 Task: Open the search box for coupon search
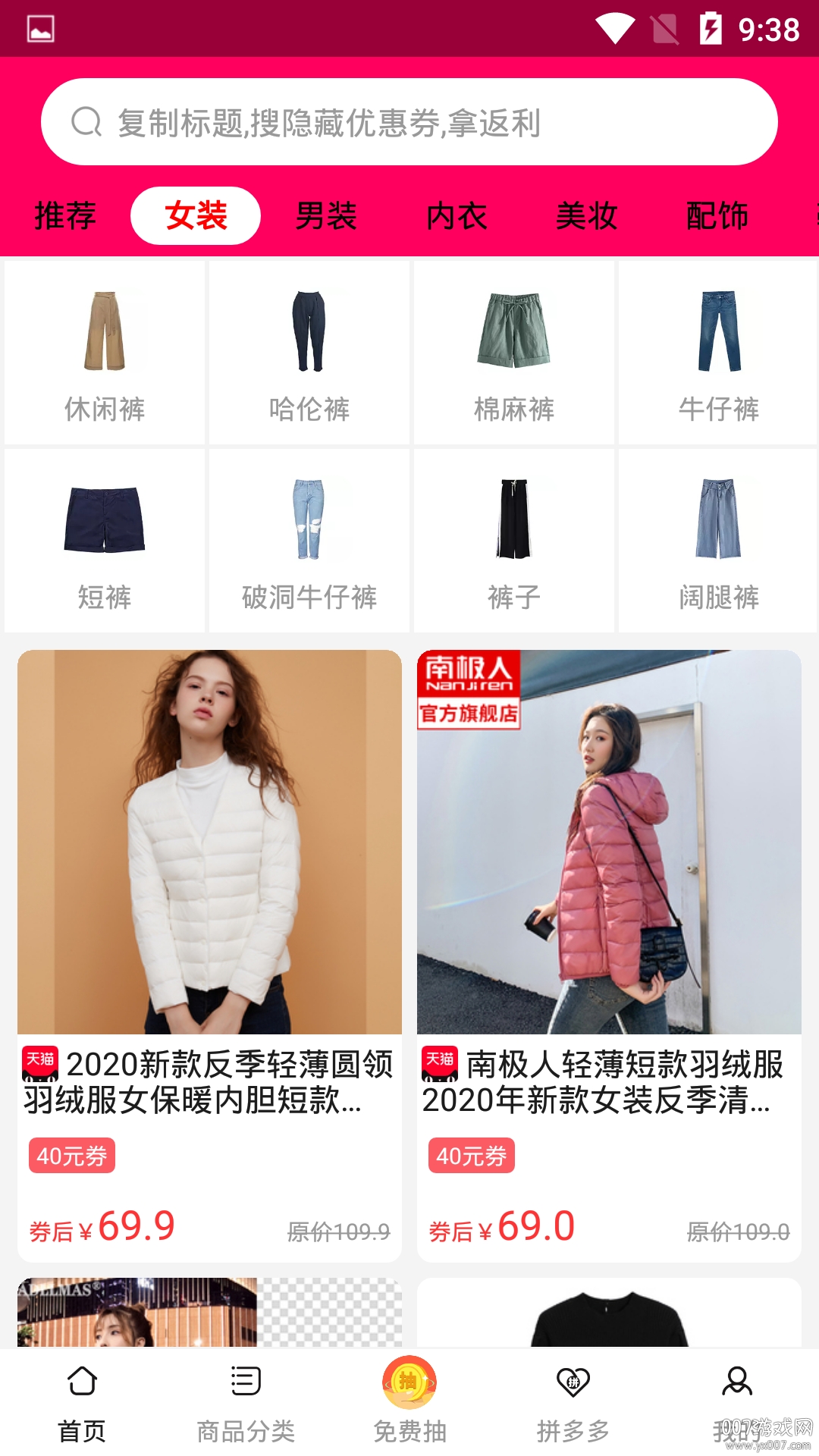coord(409,122)
